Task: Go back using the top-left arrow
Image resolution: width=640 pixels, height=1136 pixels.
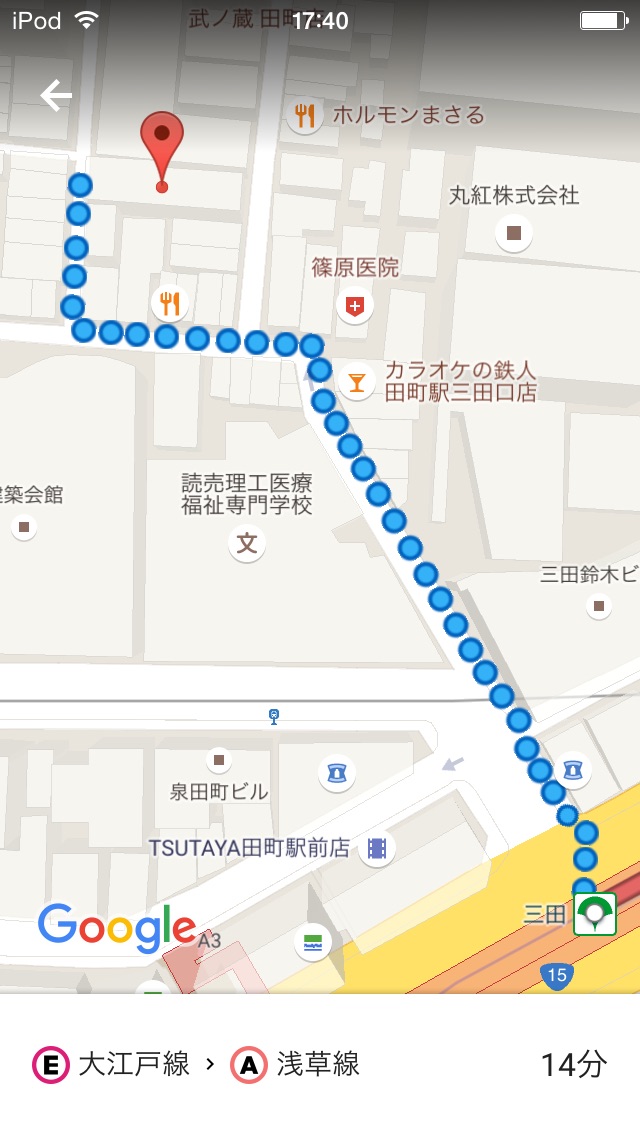Action: click(56, 96)
